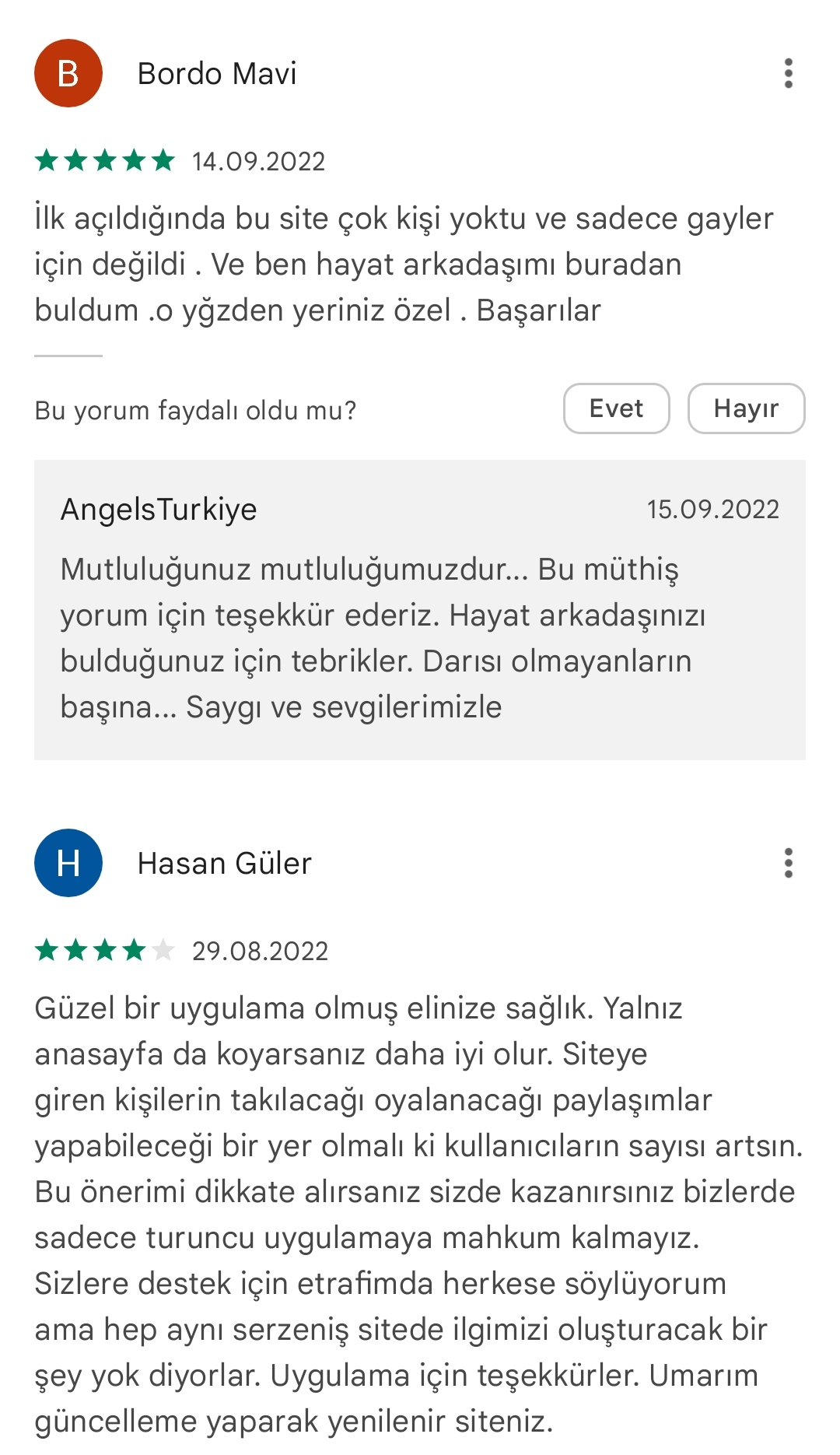
Task: Tap Hayır to mark review unhelpful
Action: pos(745,408)
